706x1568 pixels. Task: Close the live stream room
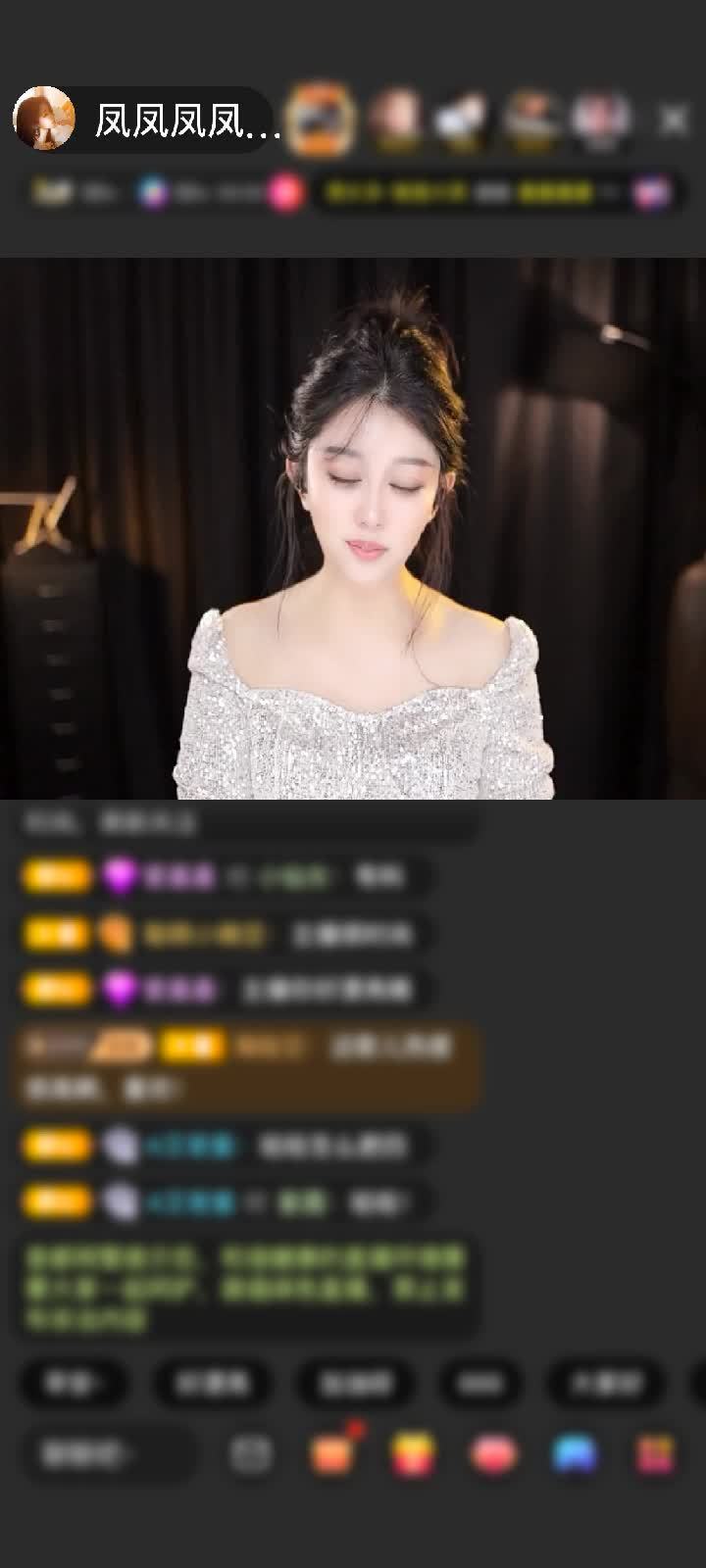673,121
